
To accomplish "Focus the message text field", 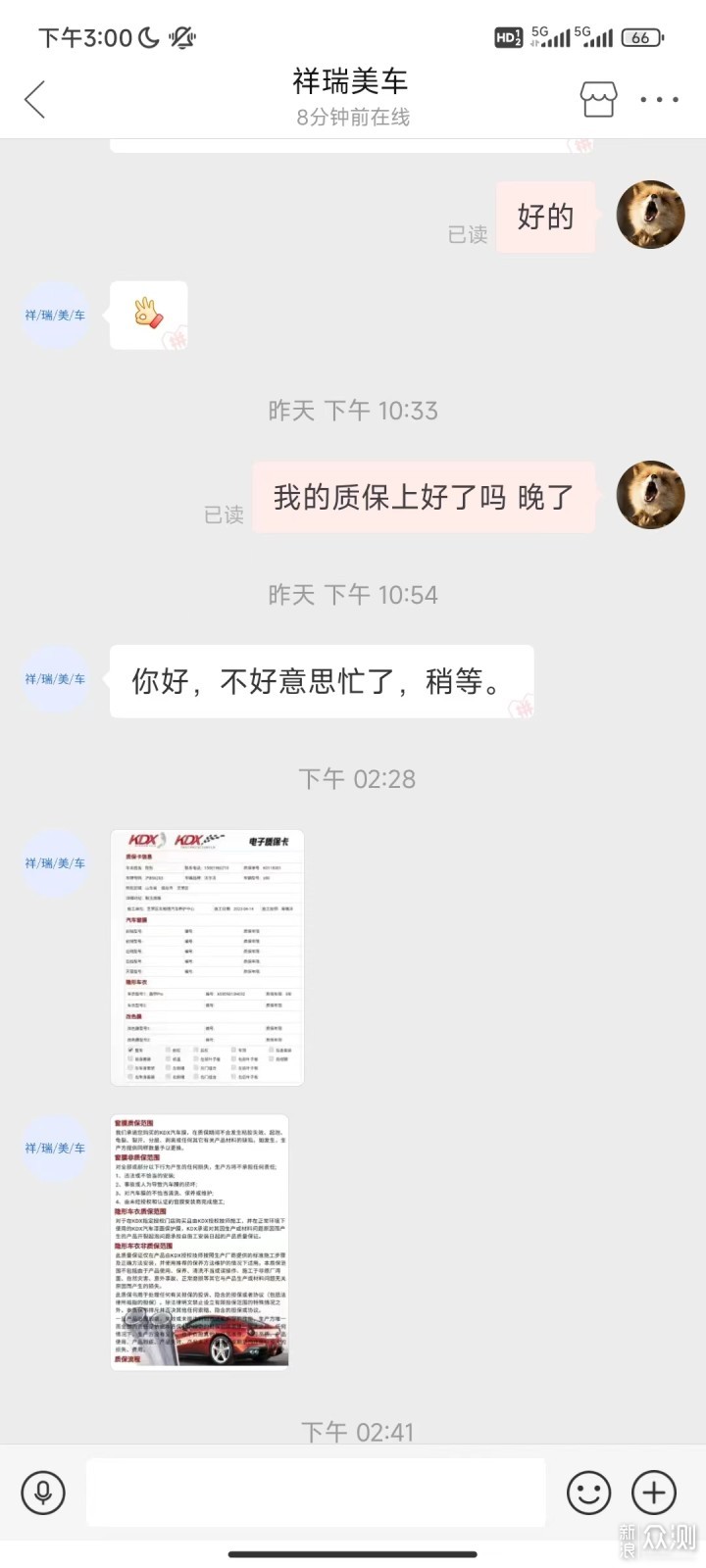I will [x=315, y=1493].
